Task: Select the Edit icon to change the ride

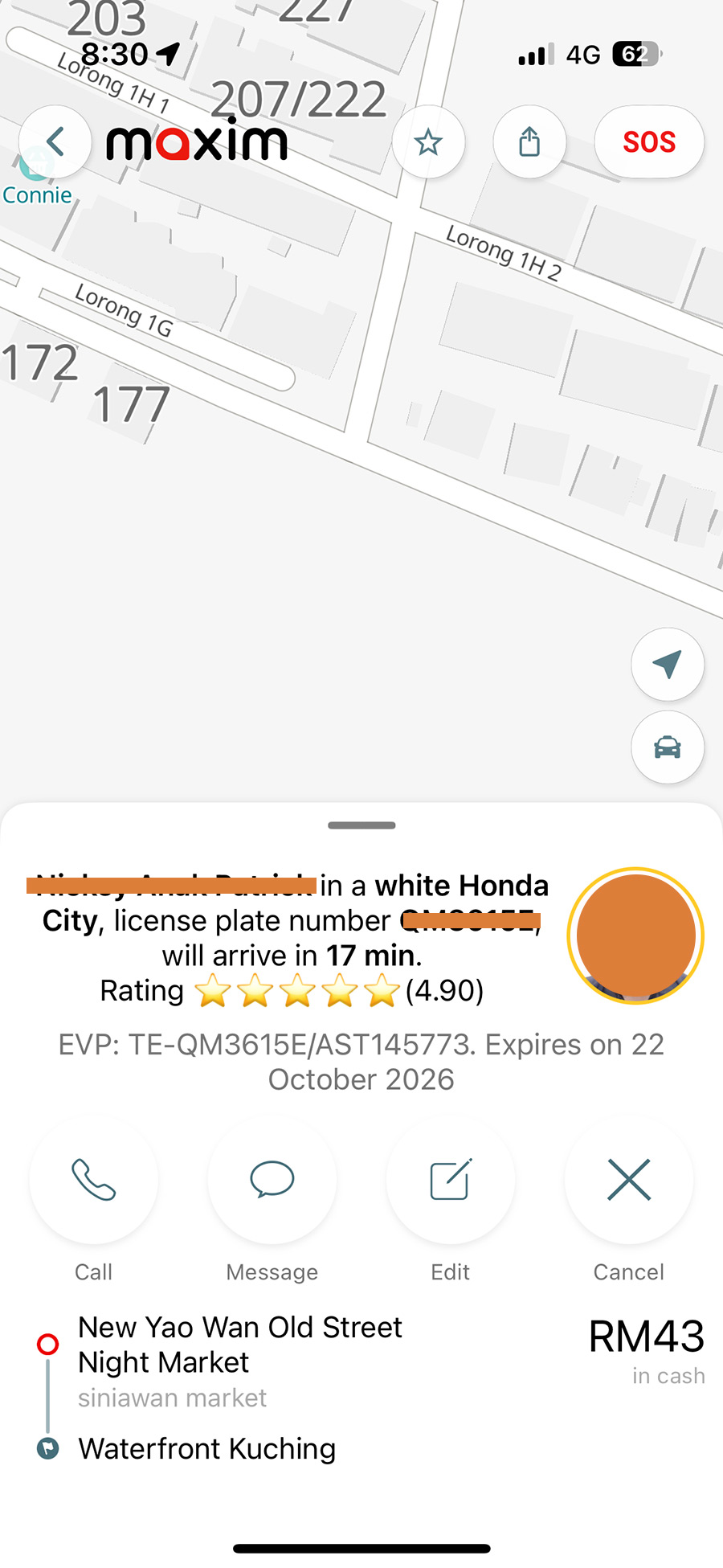Action: point(450,1180)
